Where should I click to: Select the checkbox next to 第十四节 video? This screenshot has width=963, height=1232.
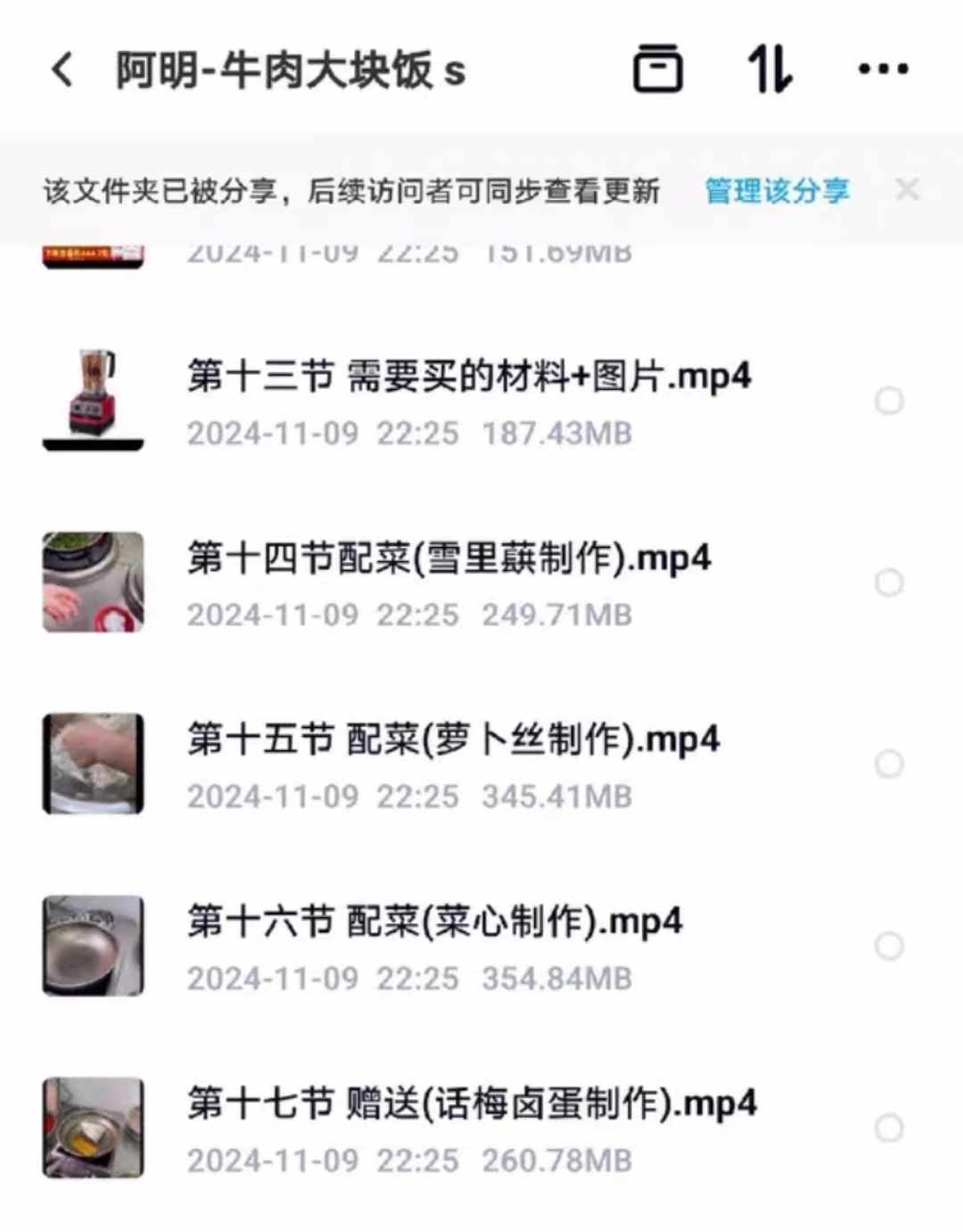(x=887, y=582)
